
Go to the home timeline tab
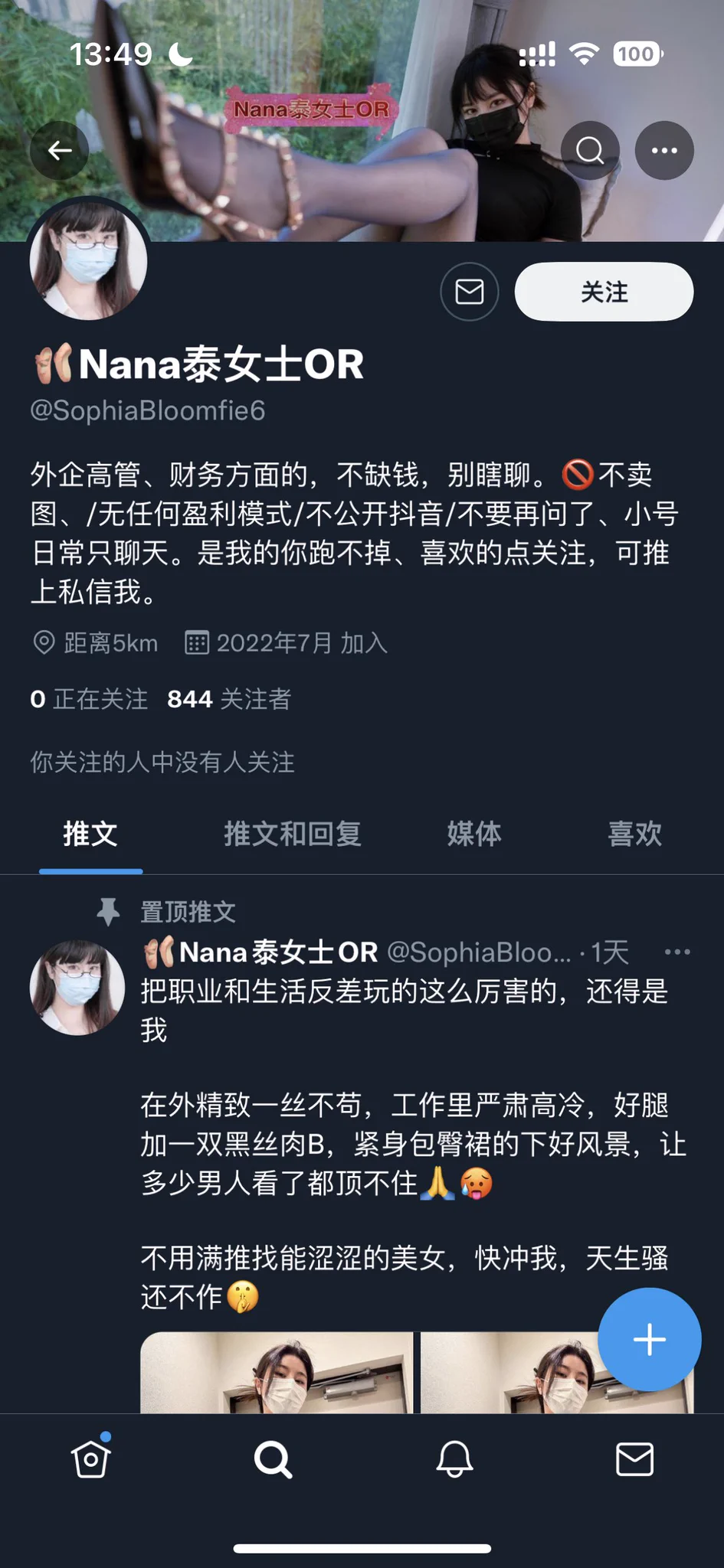[91, 1459]
